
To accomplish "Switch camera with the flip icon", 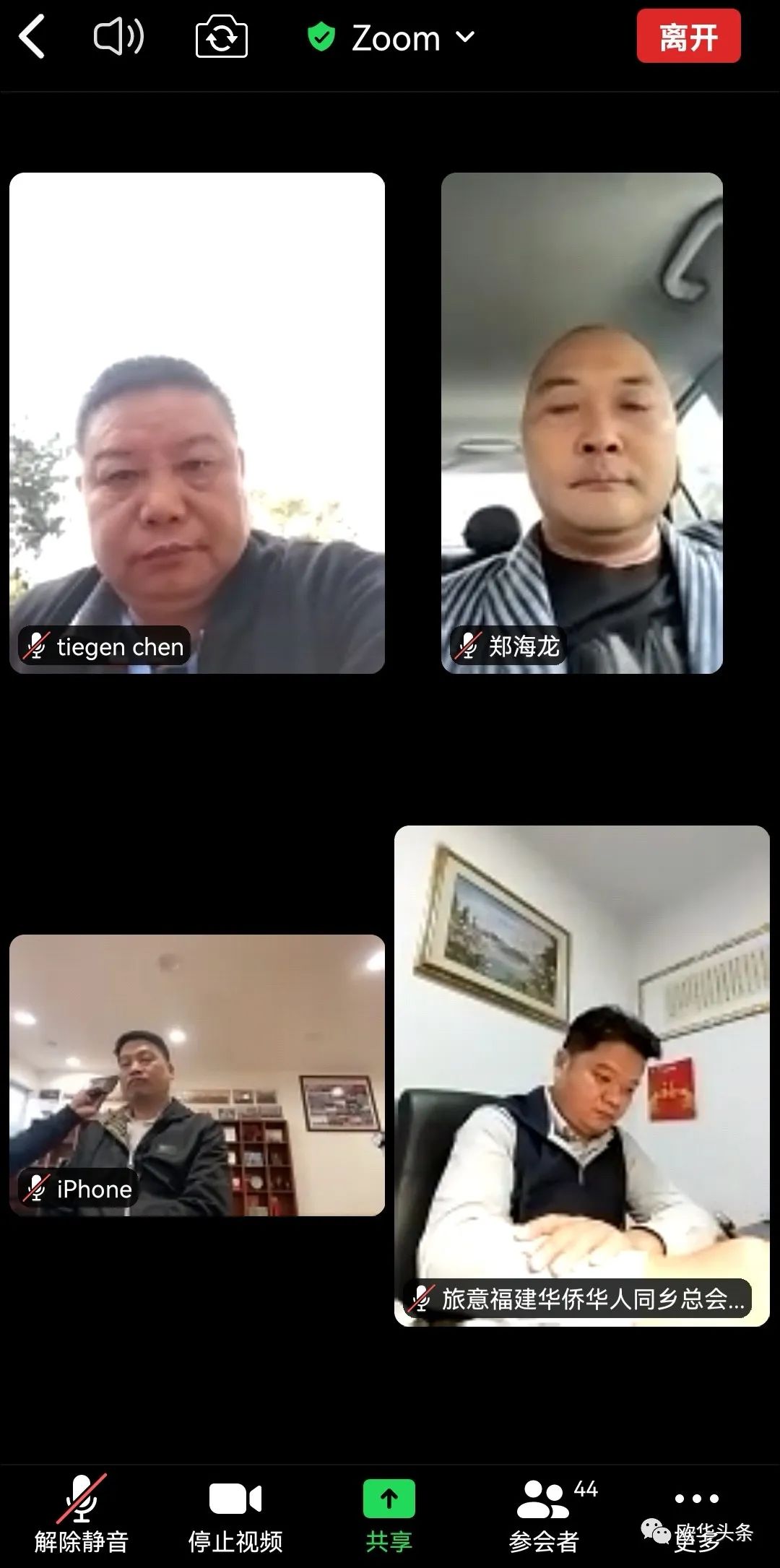I will point(222,38).
